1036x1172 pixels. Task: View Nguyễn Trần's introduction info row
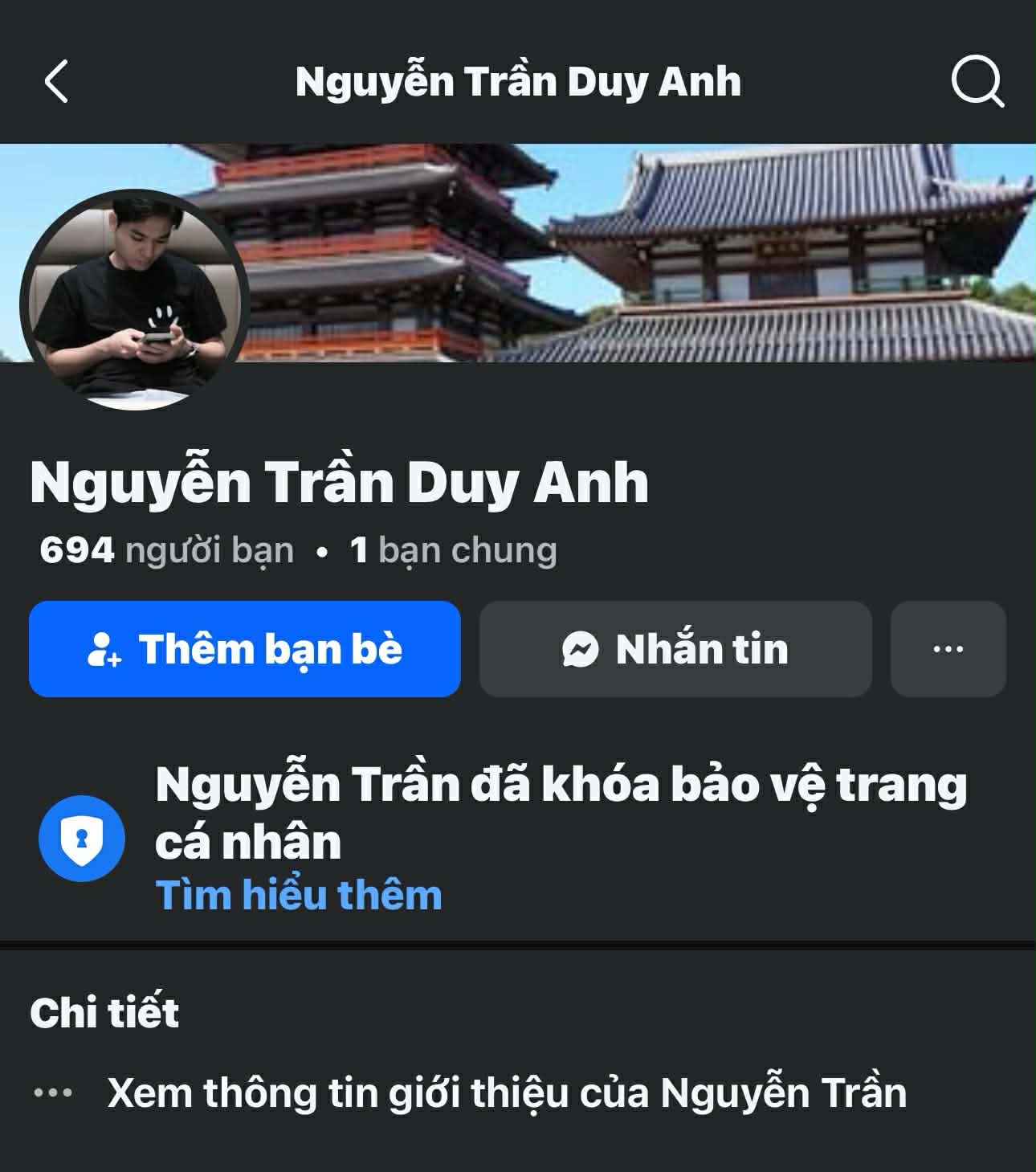pos(506,1092)
